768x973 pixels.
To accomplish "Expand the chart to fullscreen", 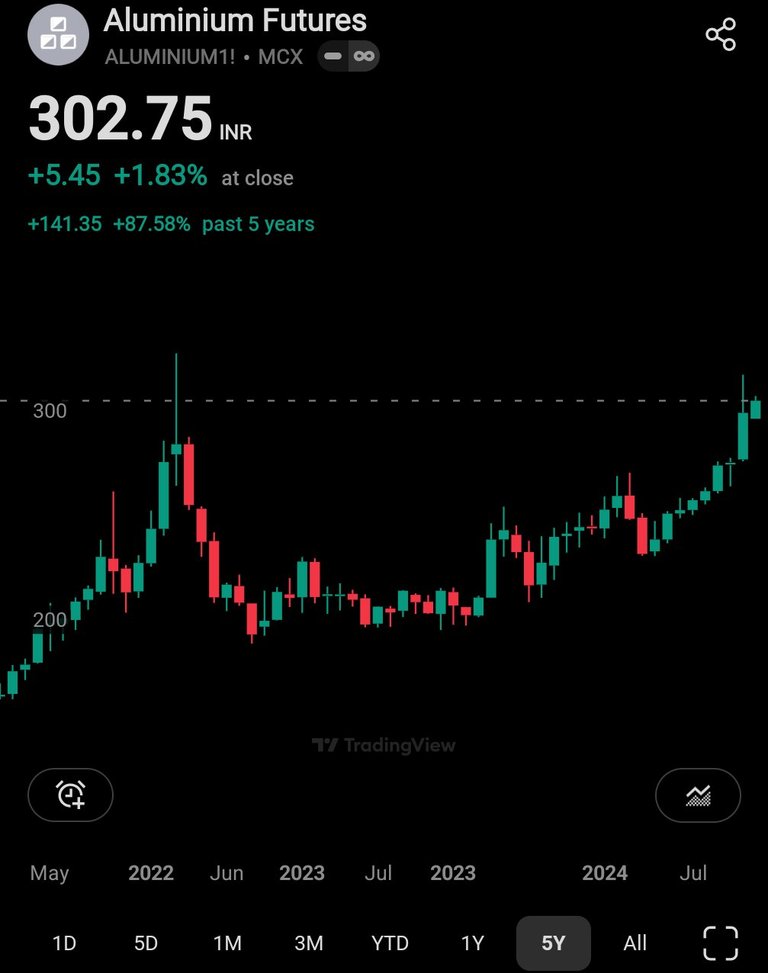I will (x=720, y=942).
